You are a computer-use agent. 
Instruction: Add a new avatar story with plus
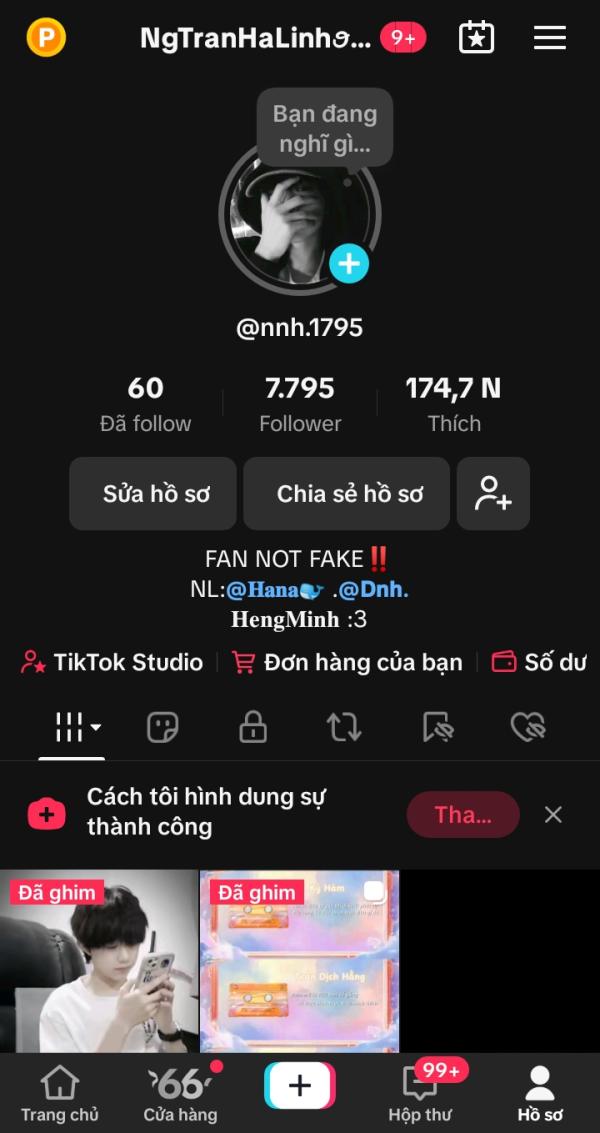point(349,264)
